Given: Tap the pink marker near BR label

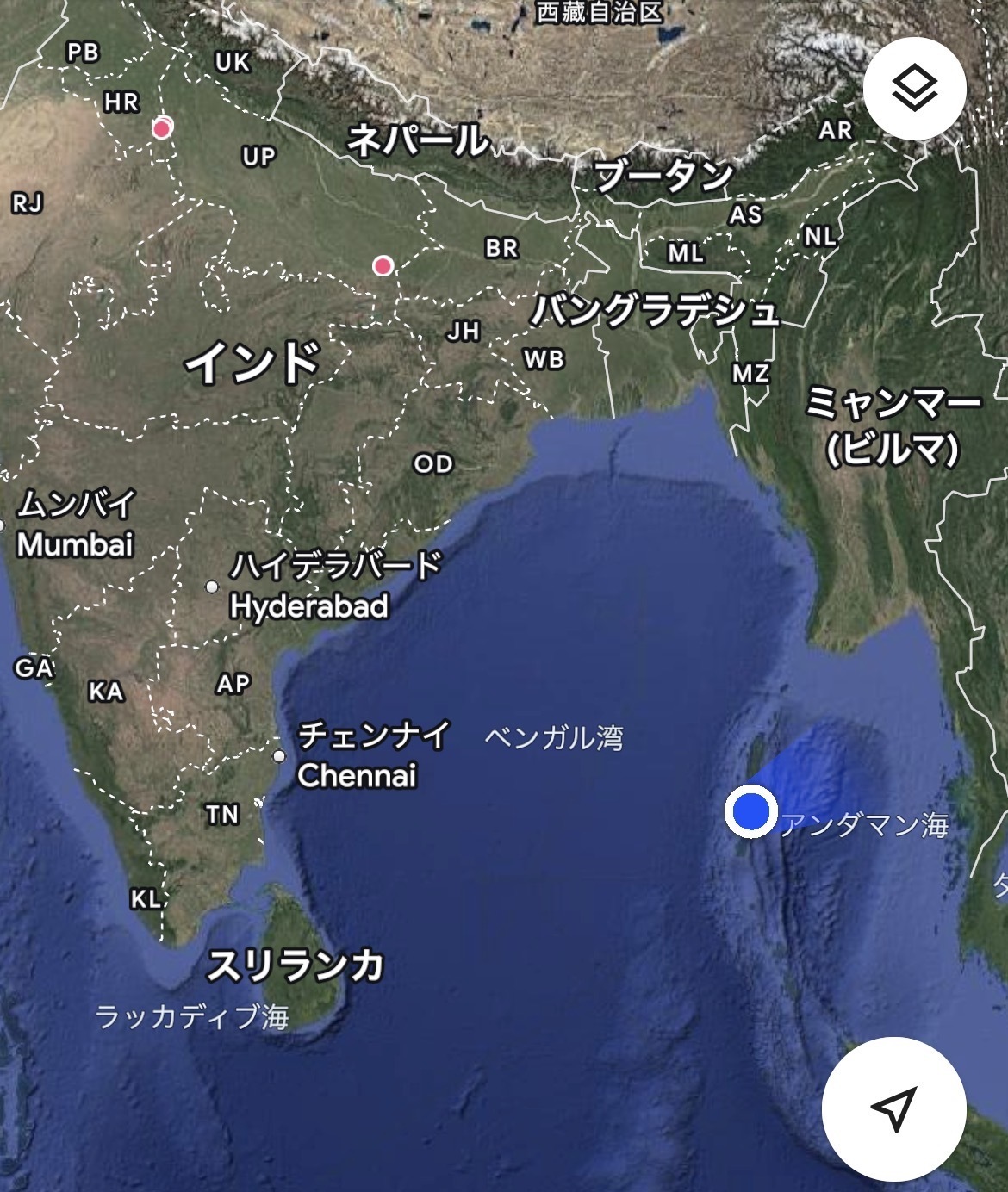Looking at the screenshot, I should [382, 267].
